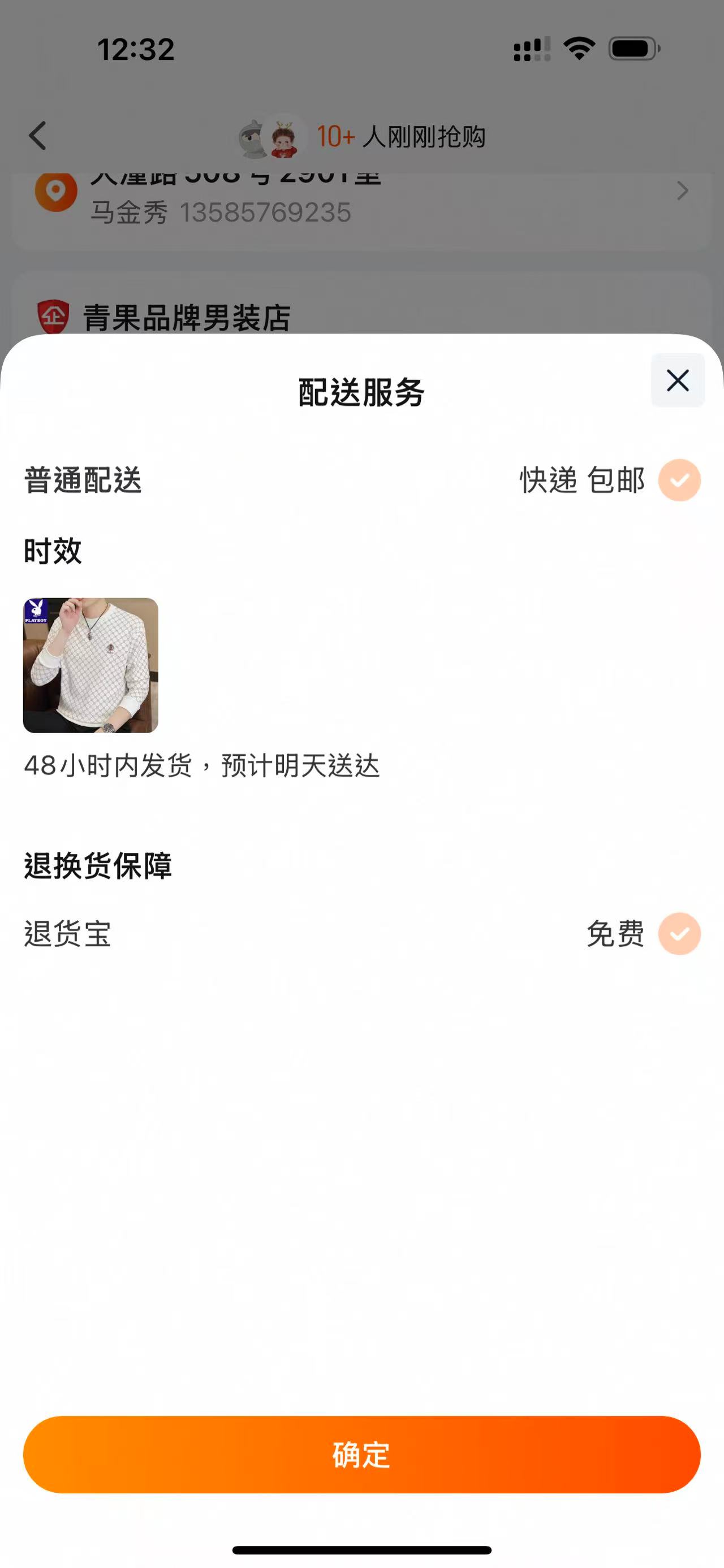Select the 普通配送 快递 包邮 option

tap(679, 480)
